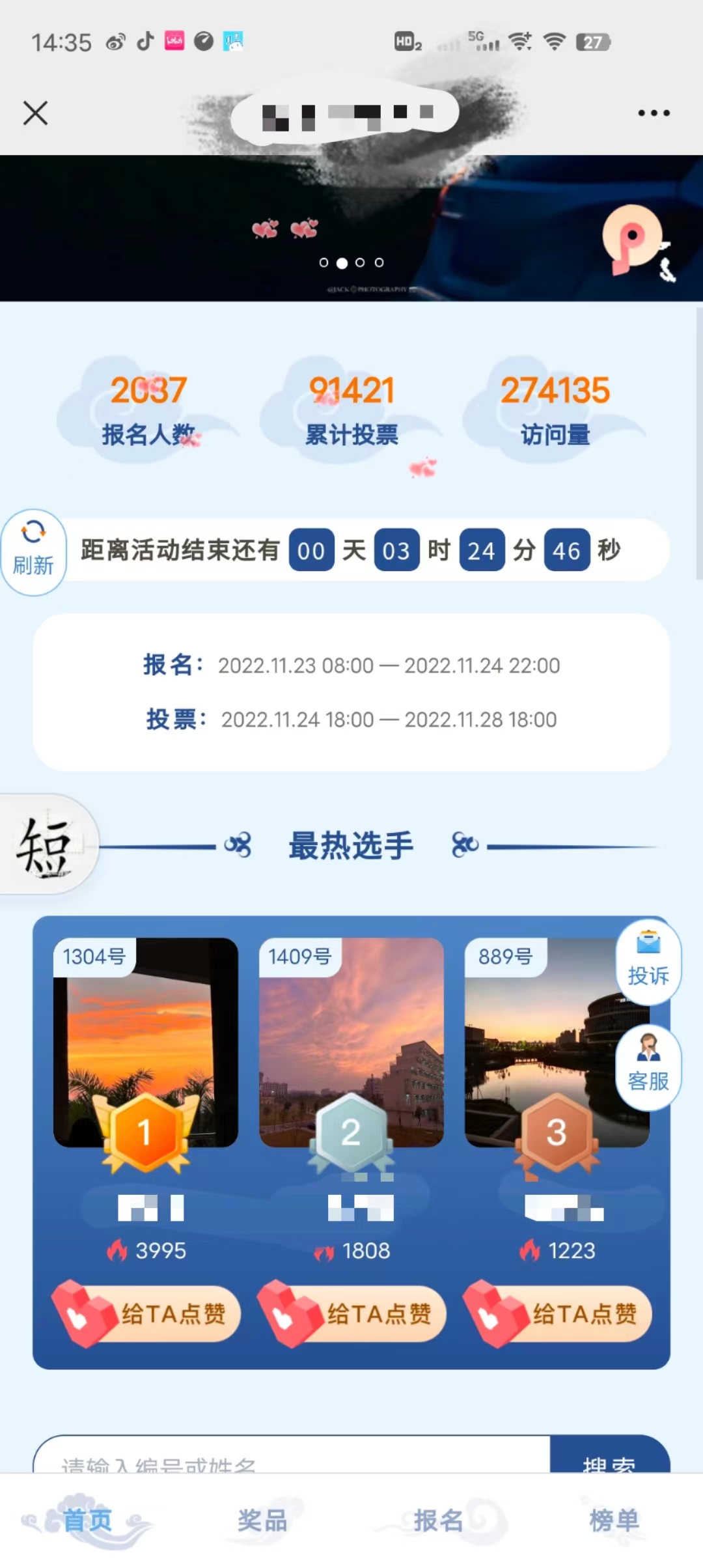Tap 给TA点赞 under contestant 1304号
The width and height of the screenshot is (703, 1568).
(x=145, y=1315)
